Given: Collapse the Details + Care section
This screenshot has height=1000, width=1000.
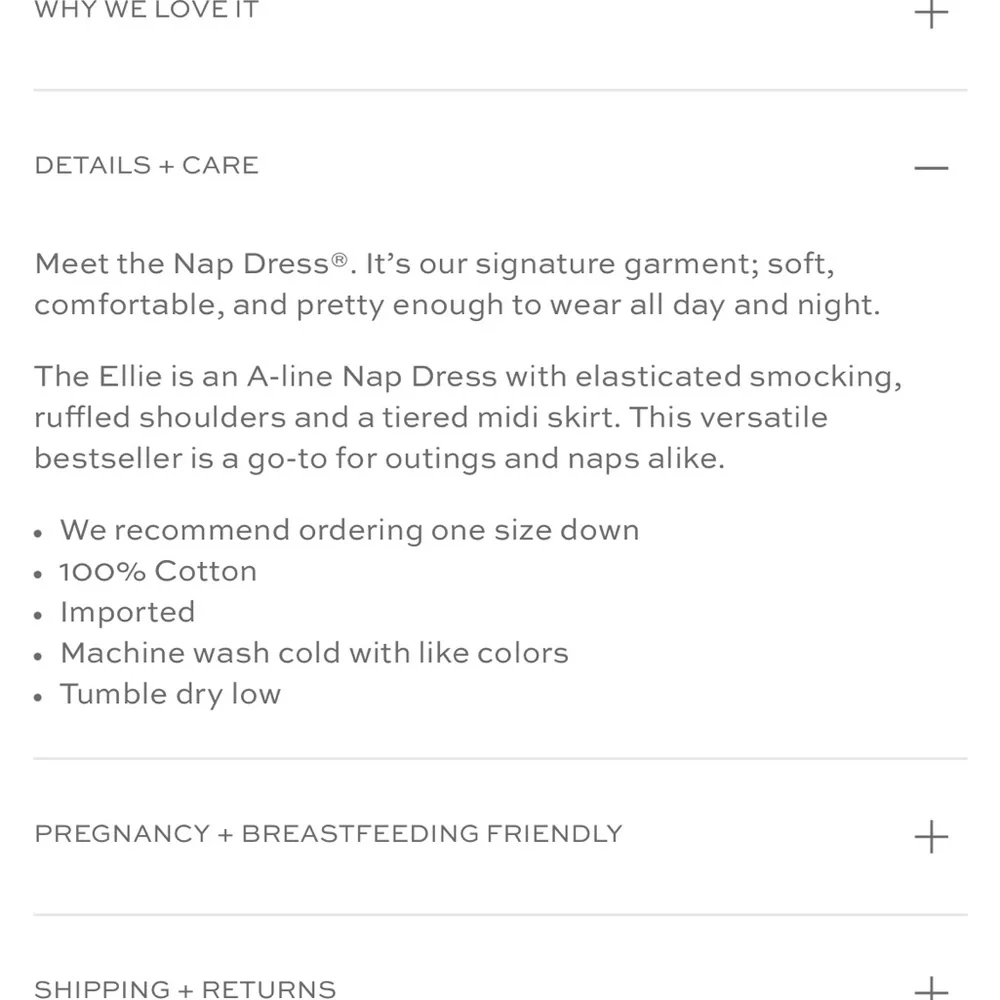Looking at the screenshot, I should click(930, 167).
